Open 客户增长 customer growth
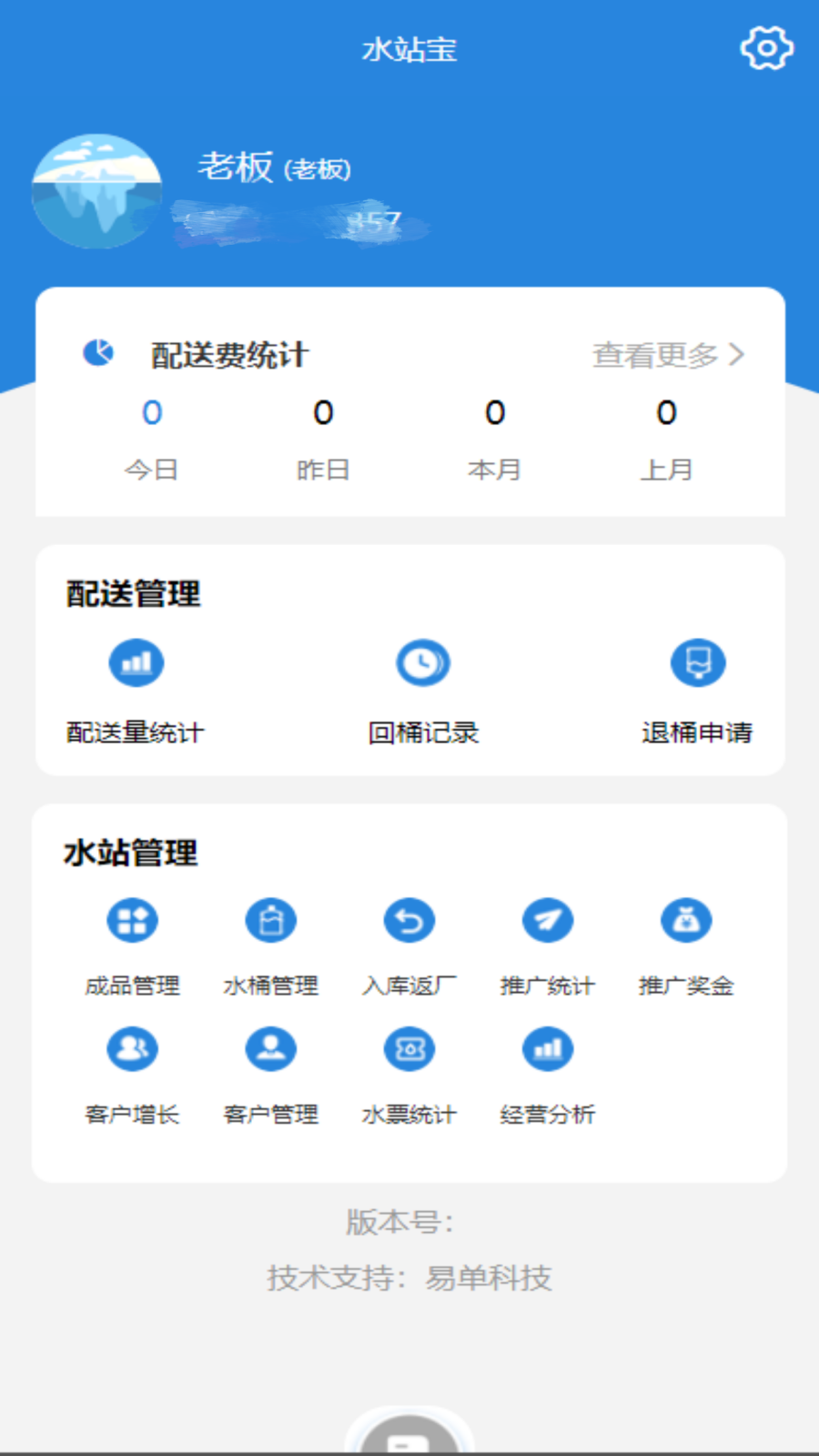819x1456 pixels. 133,1049
